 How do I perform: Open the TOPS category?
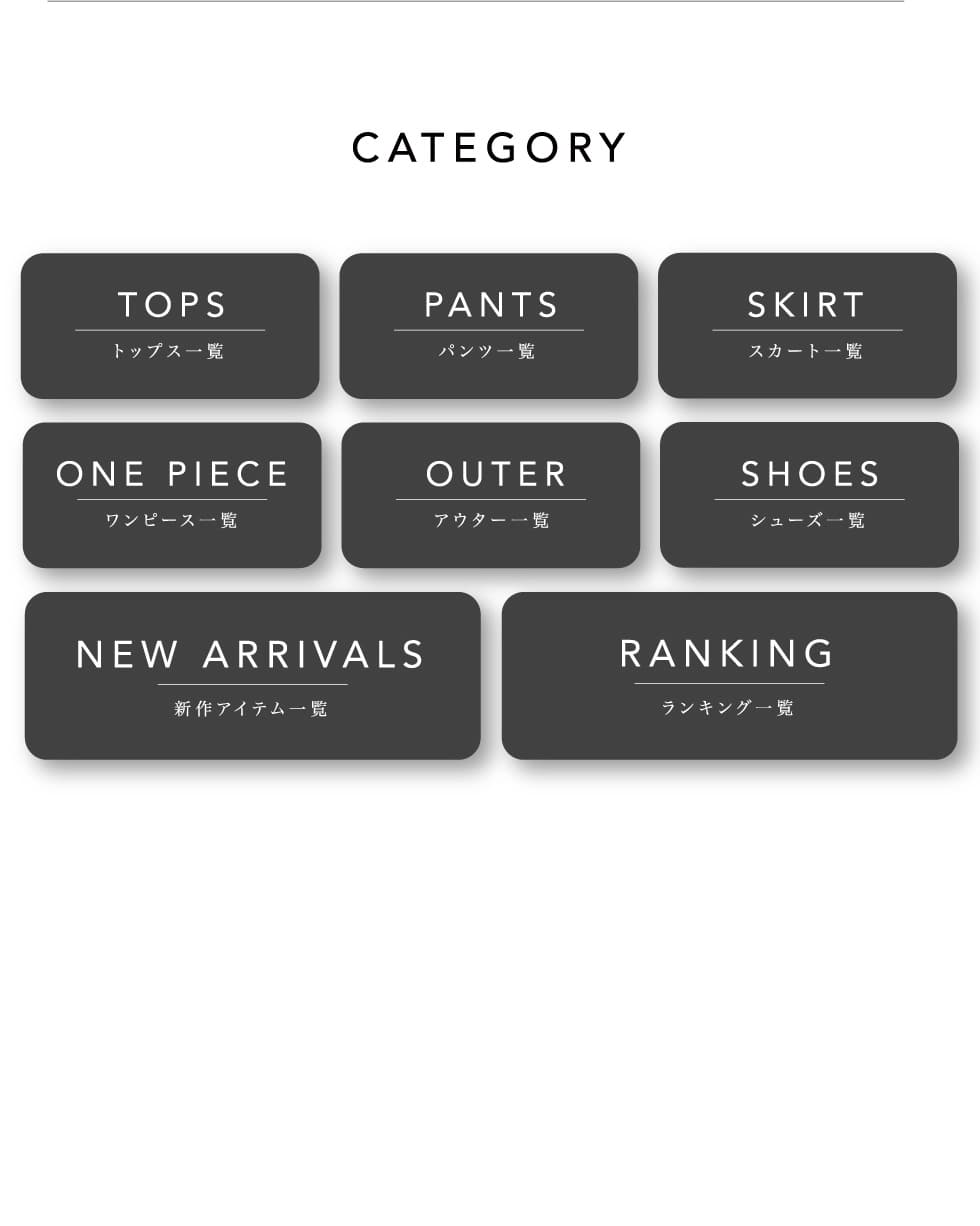[170, 326]
